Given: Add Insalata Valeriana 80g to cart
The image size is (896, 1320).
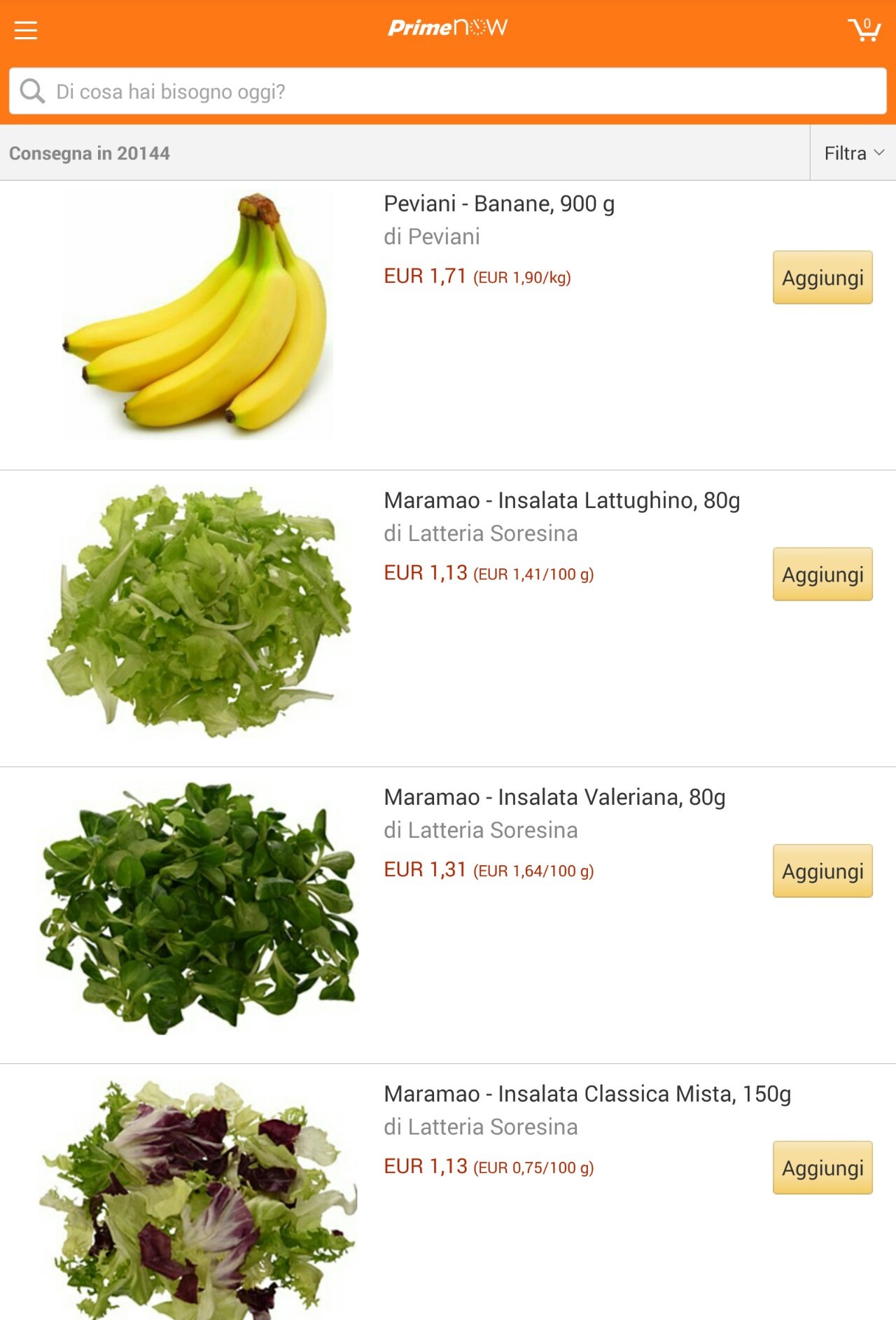Looking at the screenshot, I should (x=822, y=871).
